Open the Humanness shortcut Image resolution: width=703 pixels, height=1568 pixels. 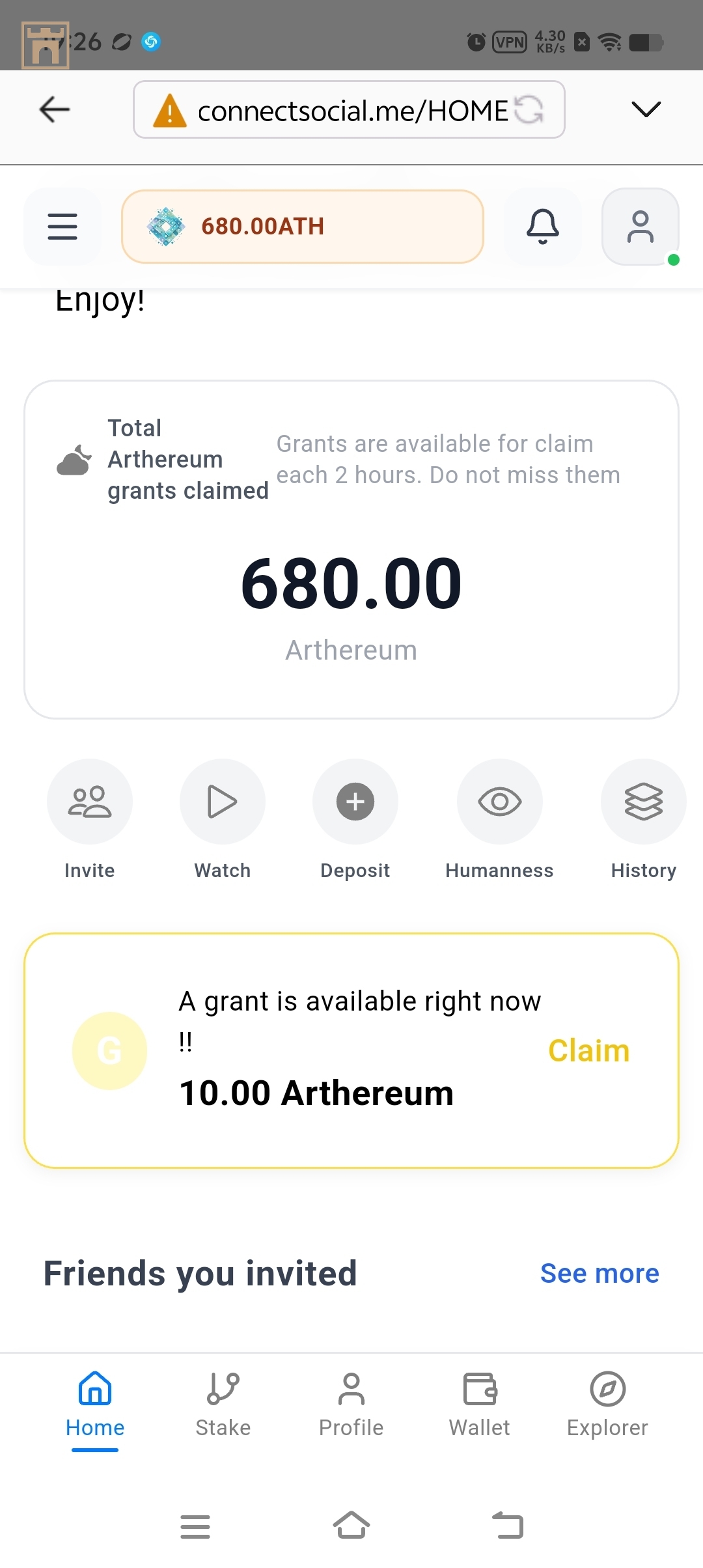[499, 802]
